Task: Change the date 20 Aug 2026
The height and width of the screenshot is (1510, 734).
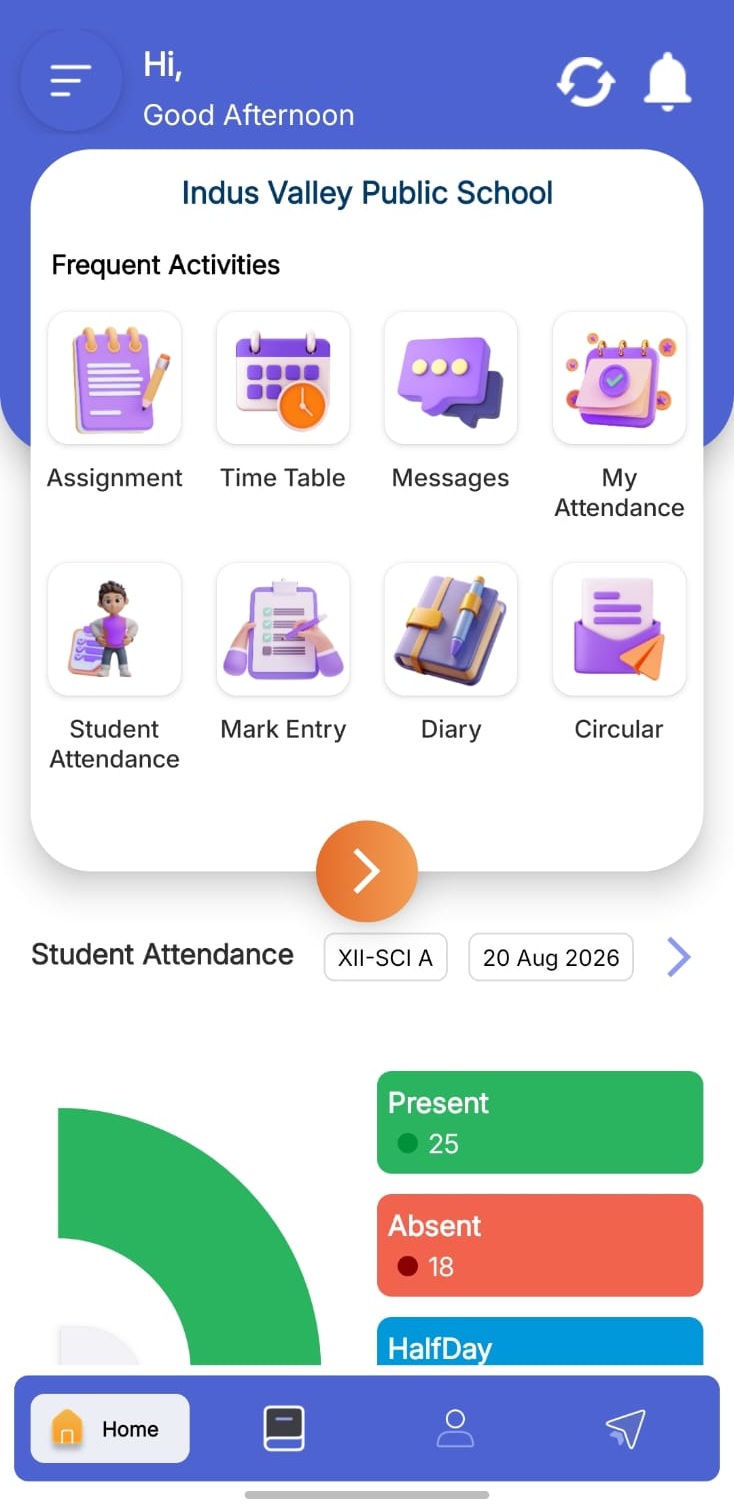Action: point(551,958)
